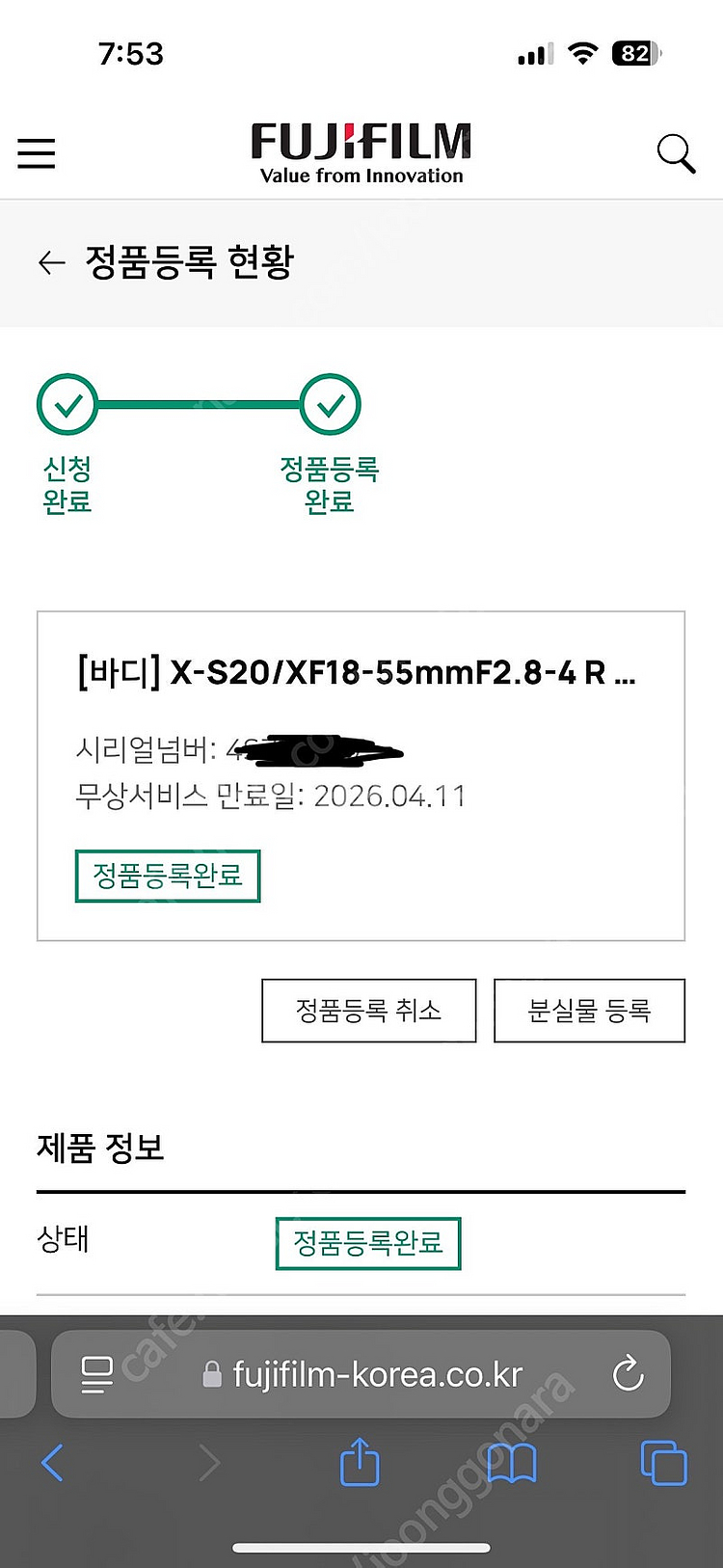Open Safari bookmarks
This screenshot has width=723, height=1568.
click(511, 1463)
